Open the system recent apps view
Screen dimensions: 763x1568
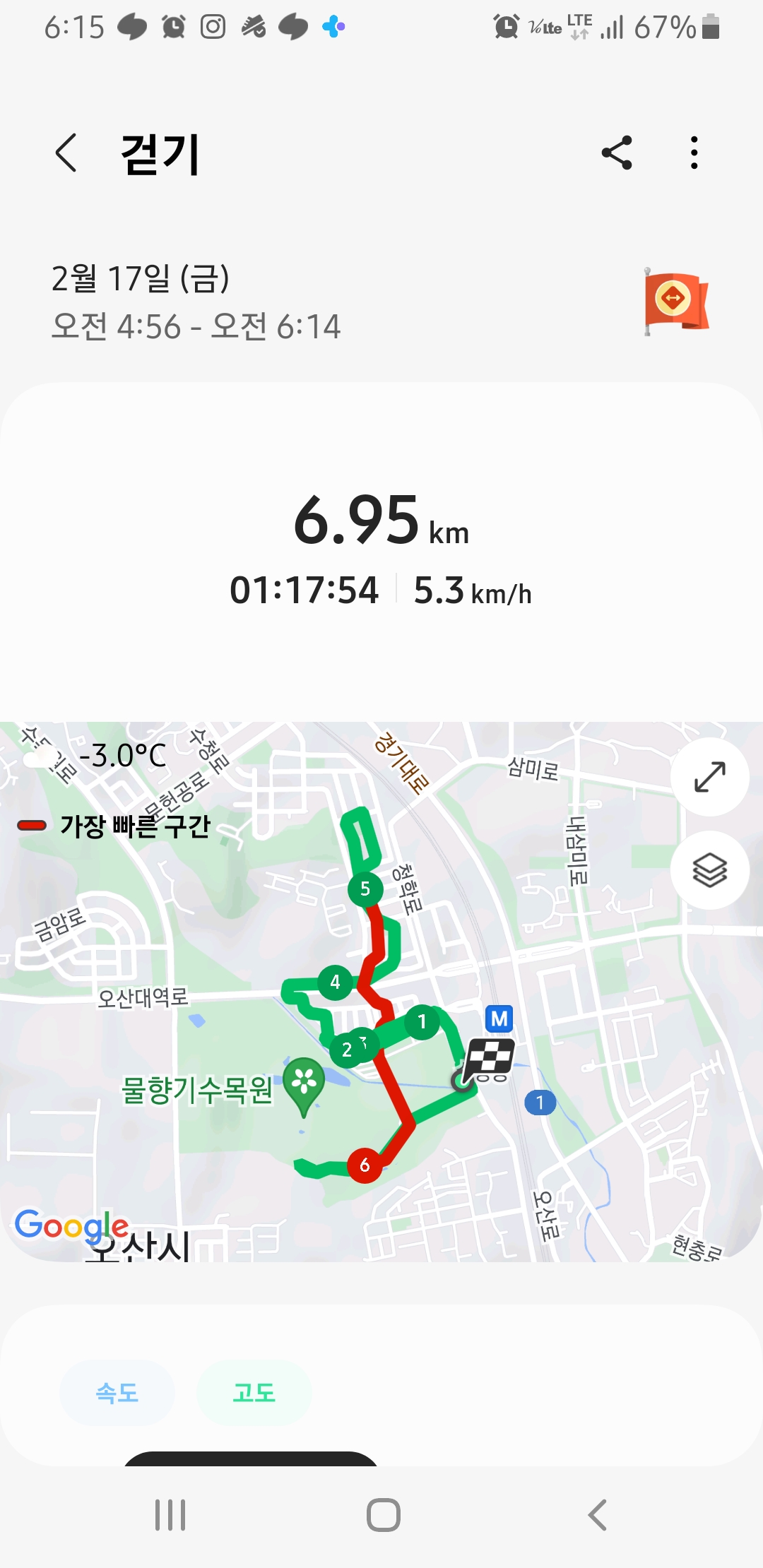click(170, 1515)
